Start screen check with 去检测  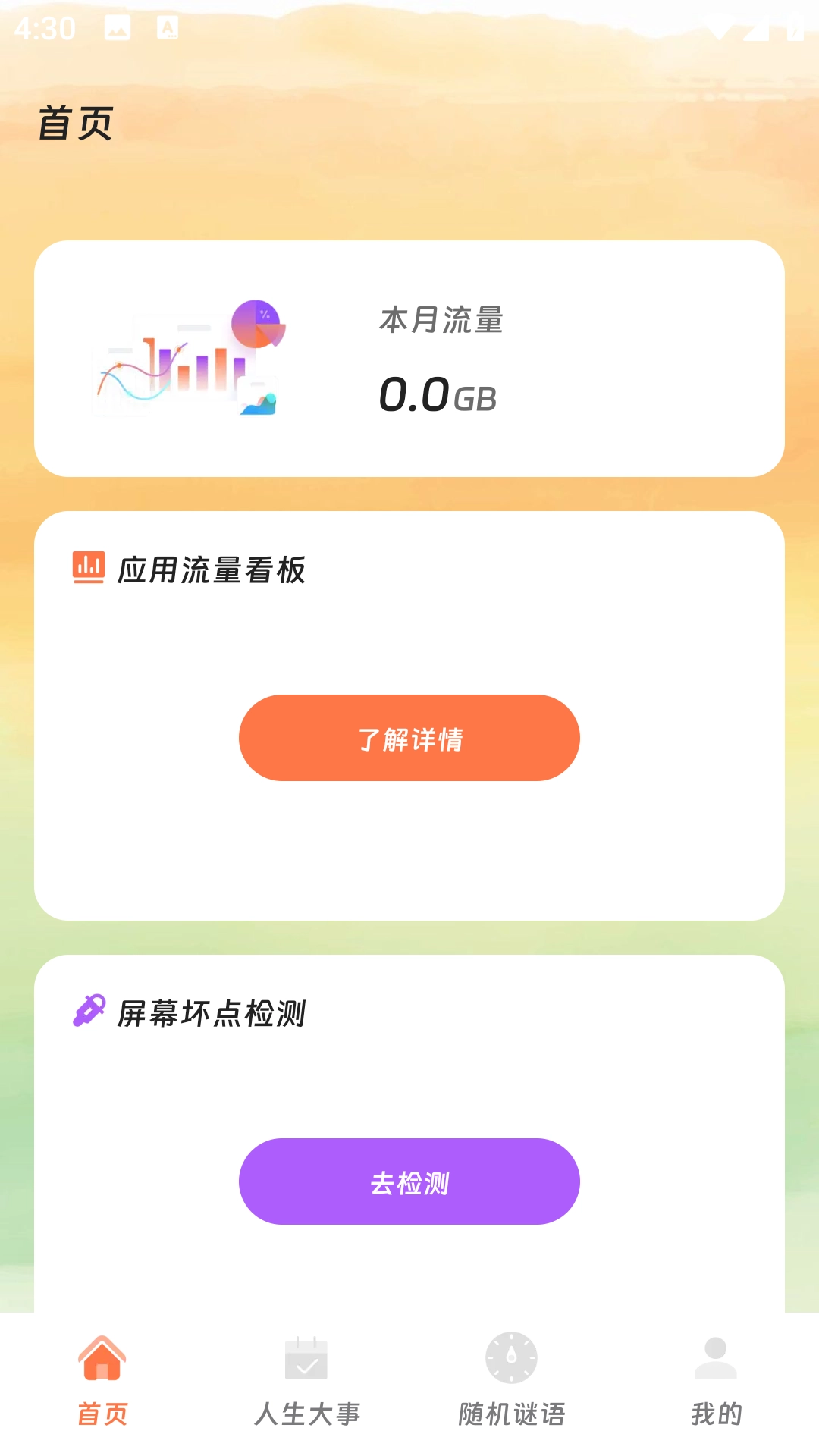pos(409,1181)
